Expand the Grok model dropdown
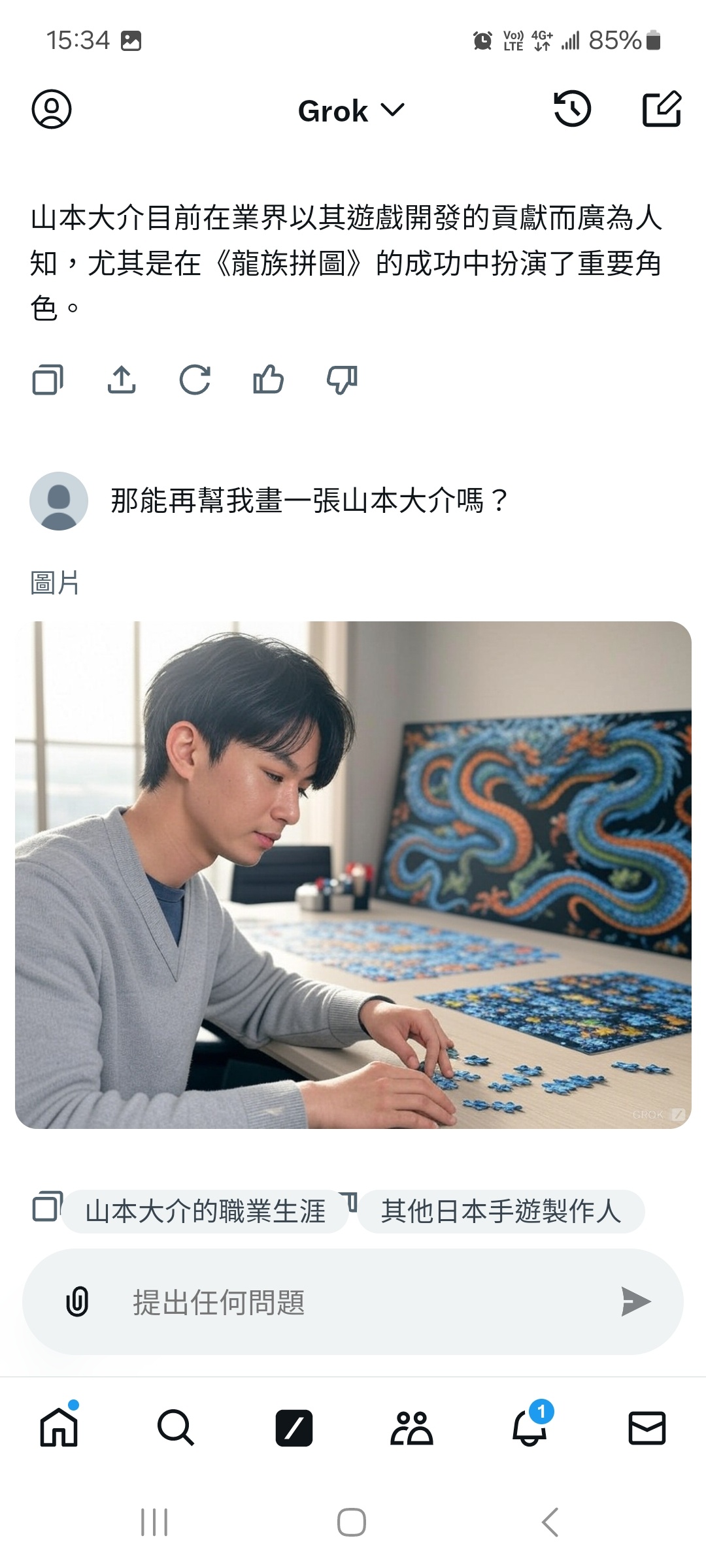Screen dimensions: 706x1568 pyautogui.click(x=351, y=110)
